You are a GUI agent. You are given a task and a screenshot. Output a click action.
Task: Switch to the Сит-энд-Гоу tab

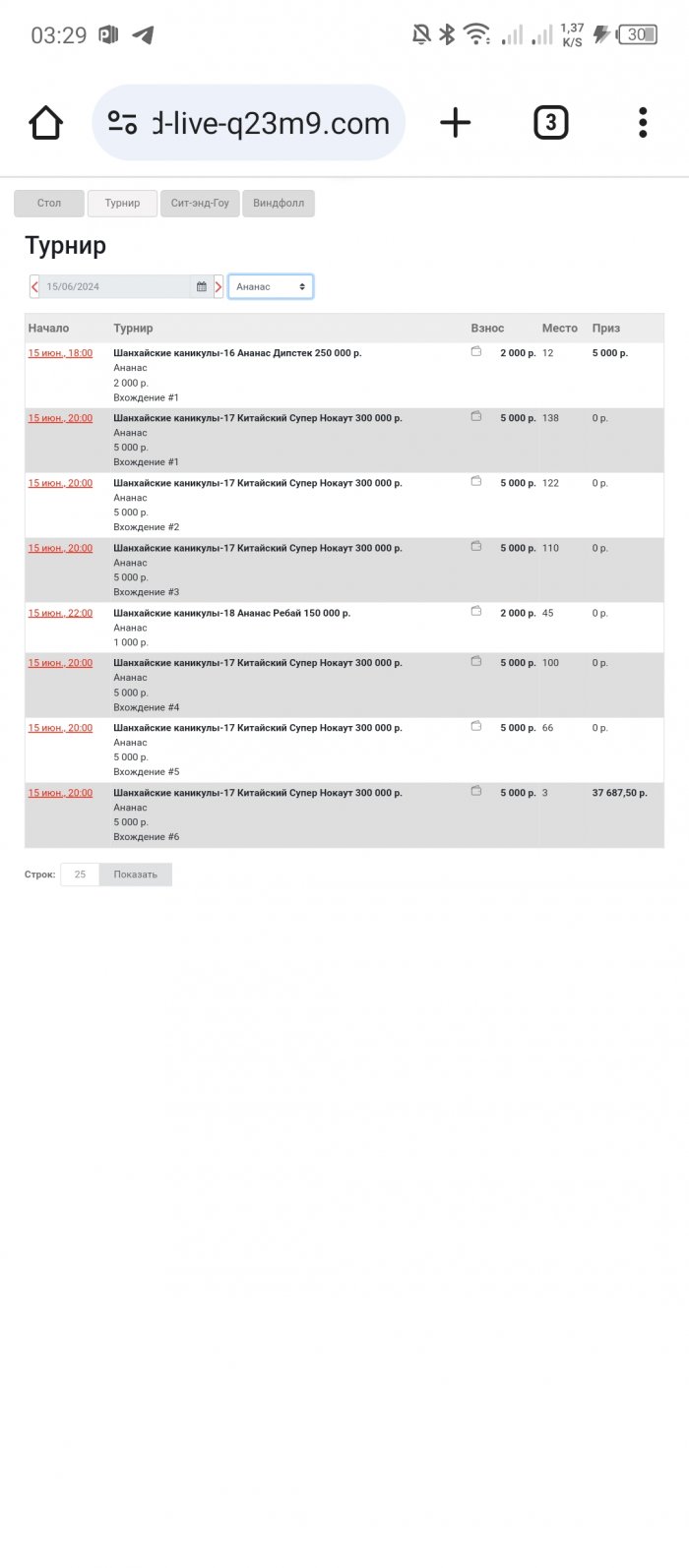point(200,204)
